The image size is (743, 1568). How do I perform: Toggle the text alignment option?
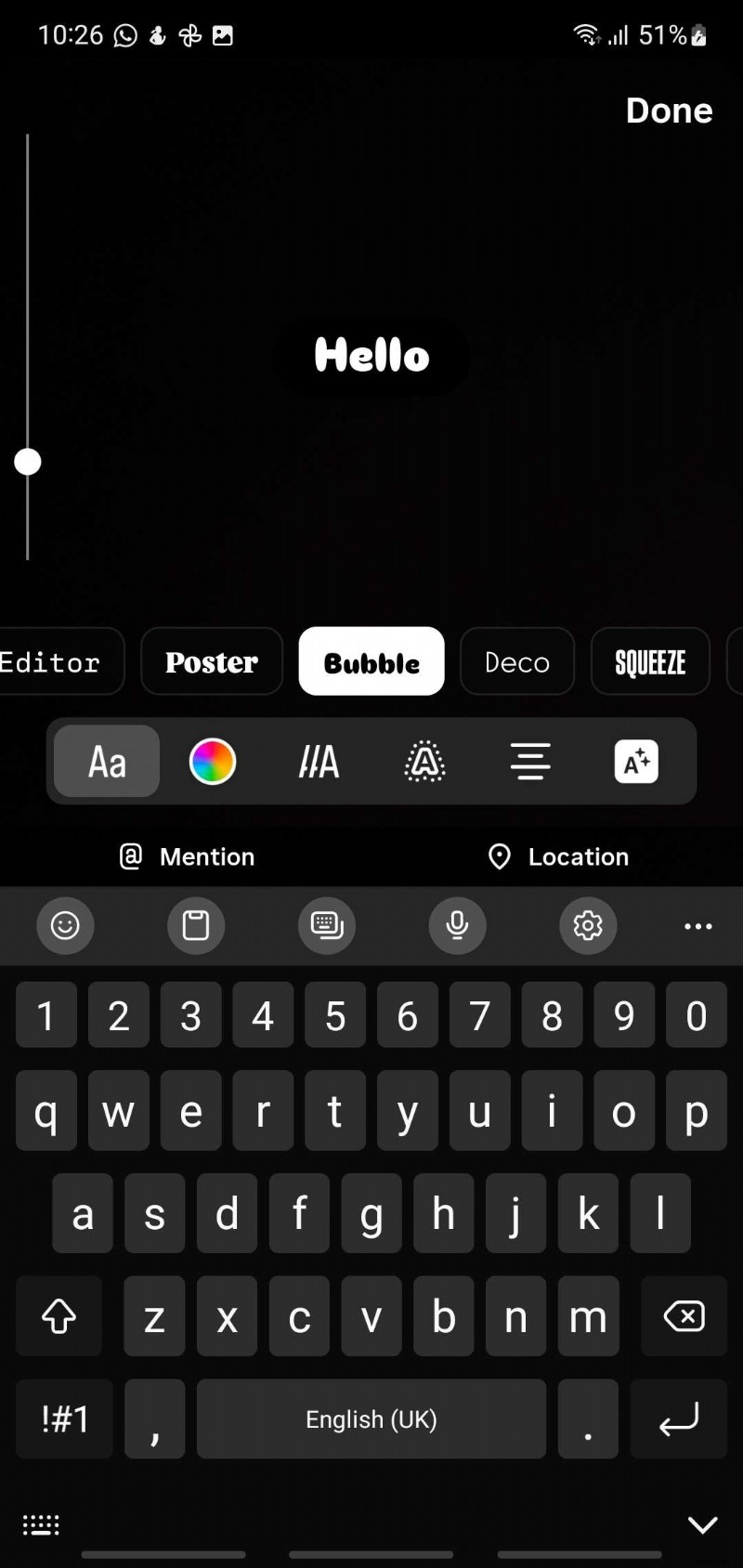[529, 762]
